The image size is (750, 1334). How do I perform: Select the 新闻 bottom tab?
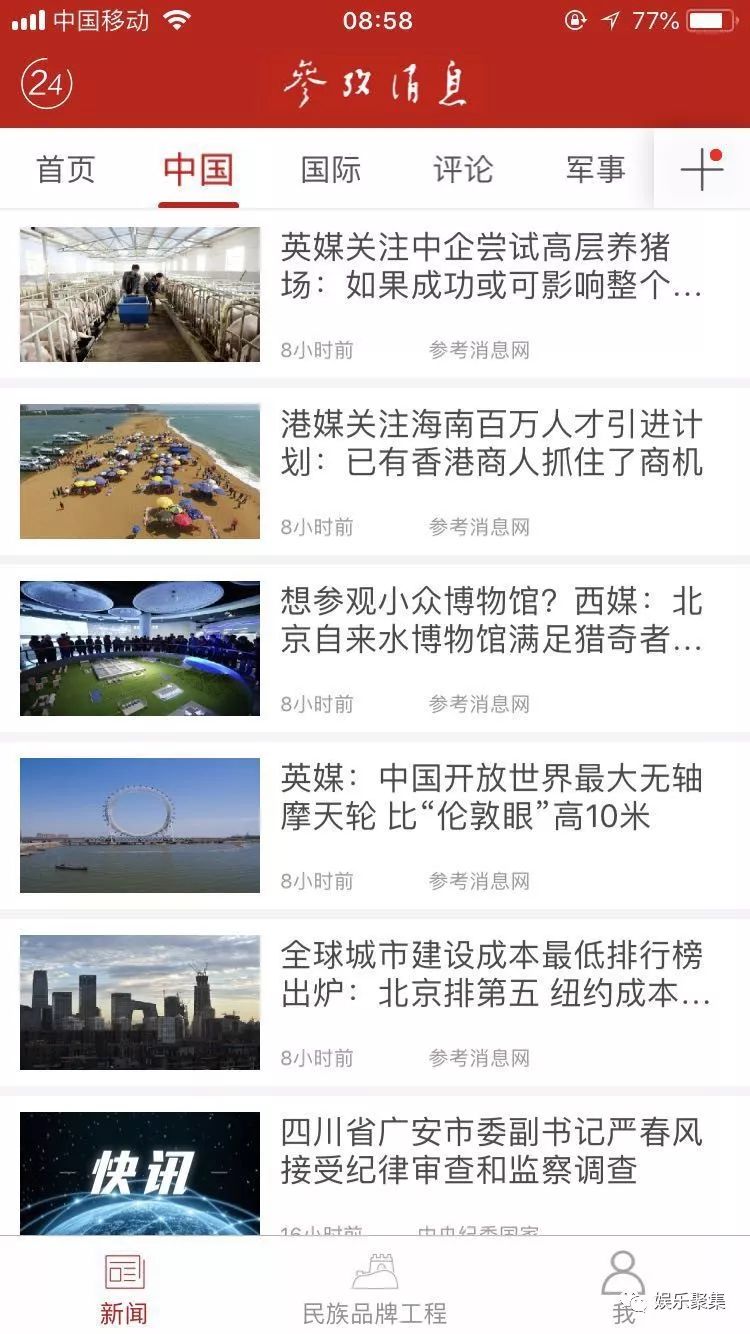pos(124,1289)
